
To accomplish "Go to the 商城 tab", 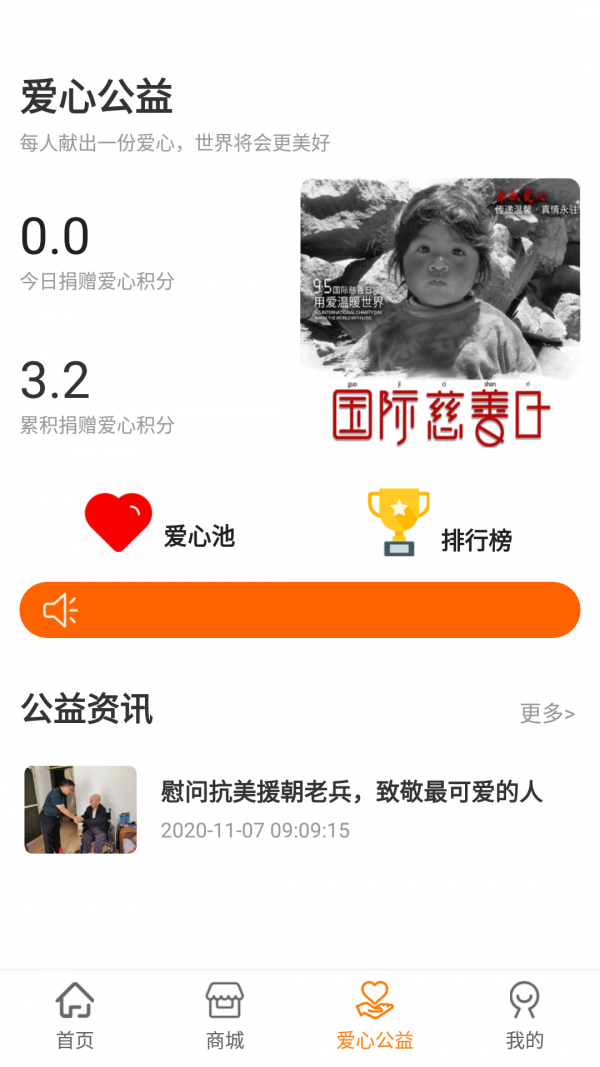I will [x=225, y=1015].
